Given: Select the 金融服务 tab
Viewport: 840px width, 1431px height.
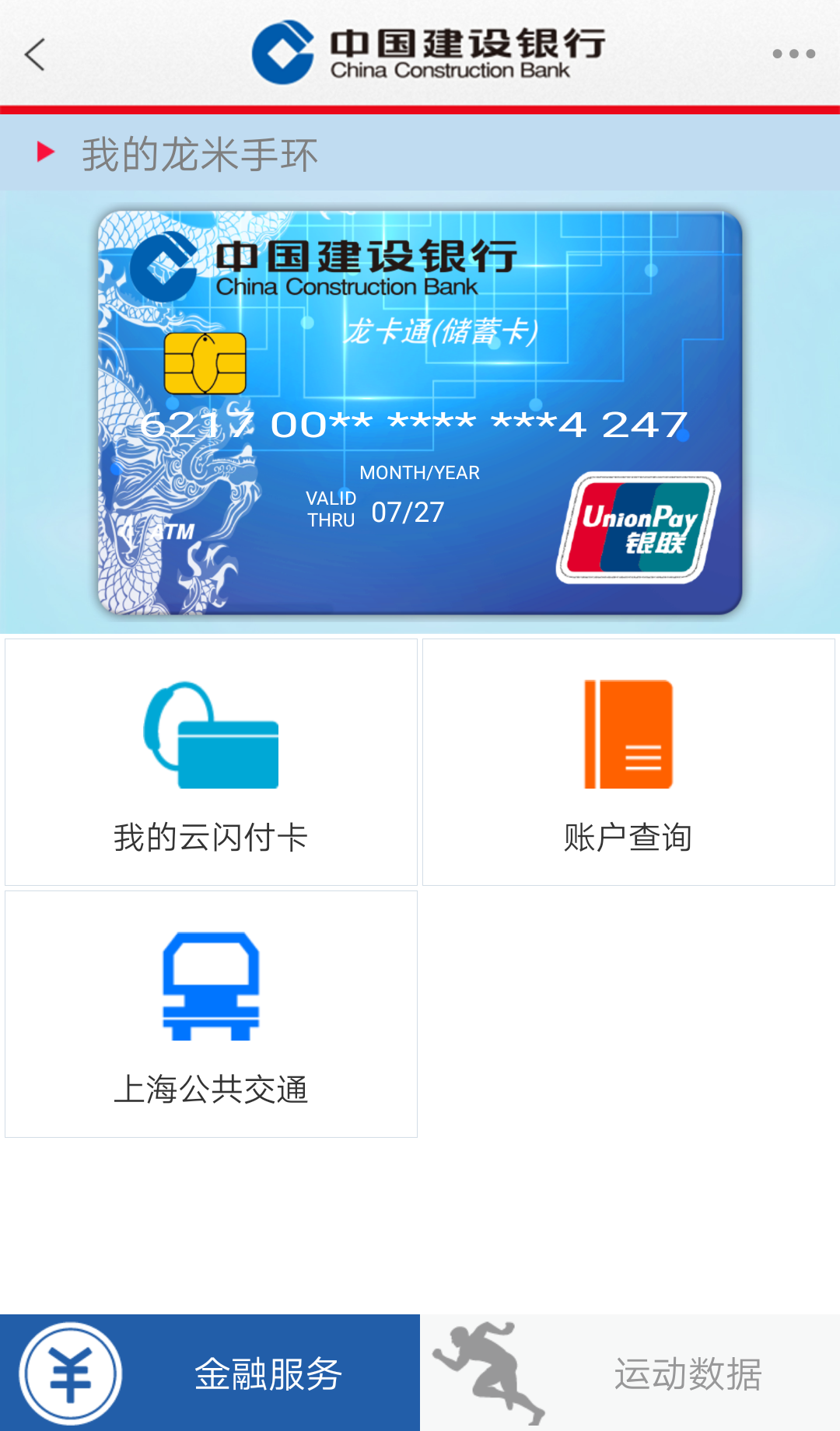Looking at the screenshot, I should point(210,1373).
